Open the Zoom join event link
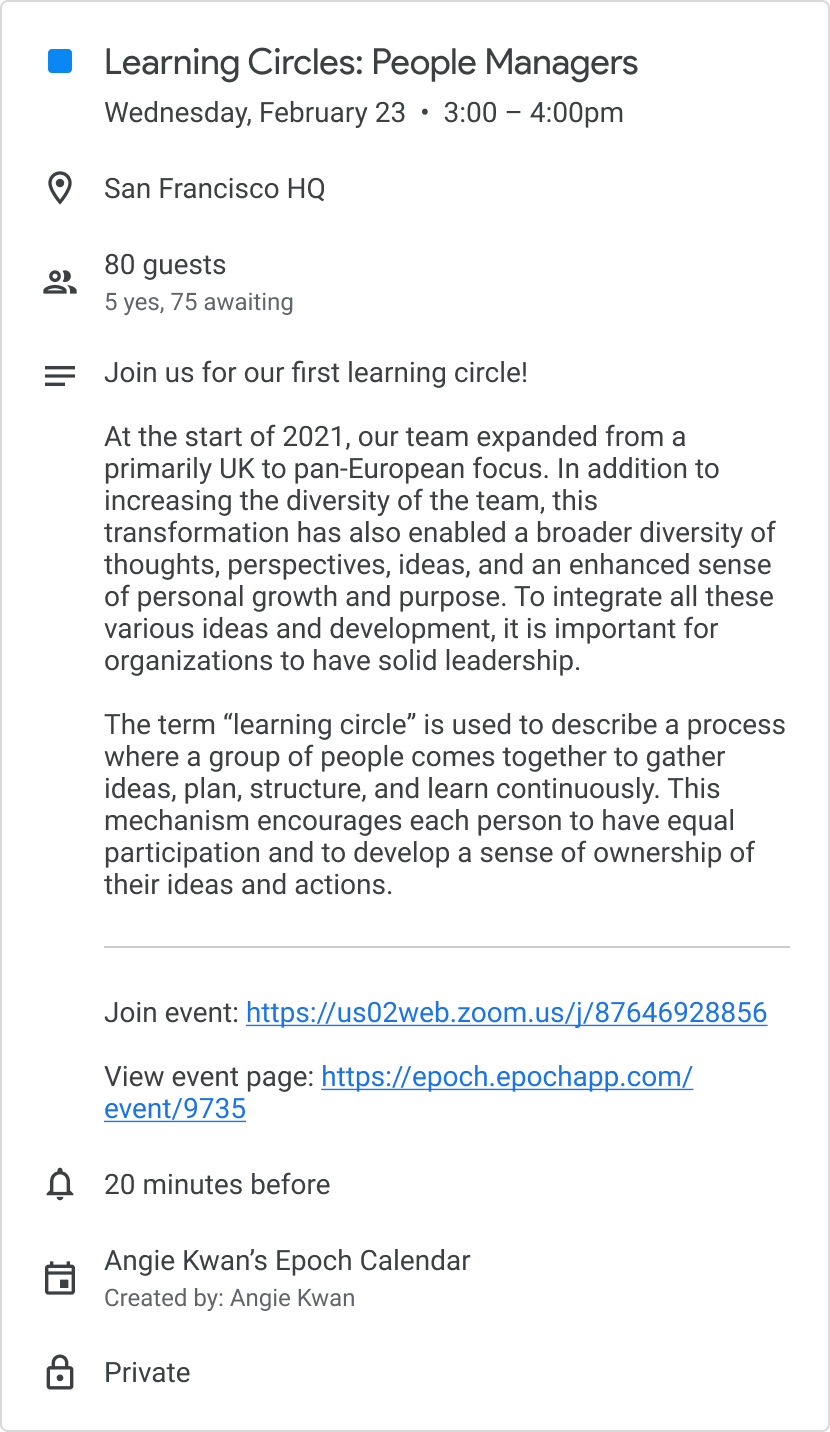Image resolution: width=830 pixels, height=1432 pixels. (506, 1013)
